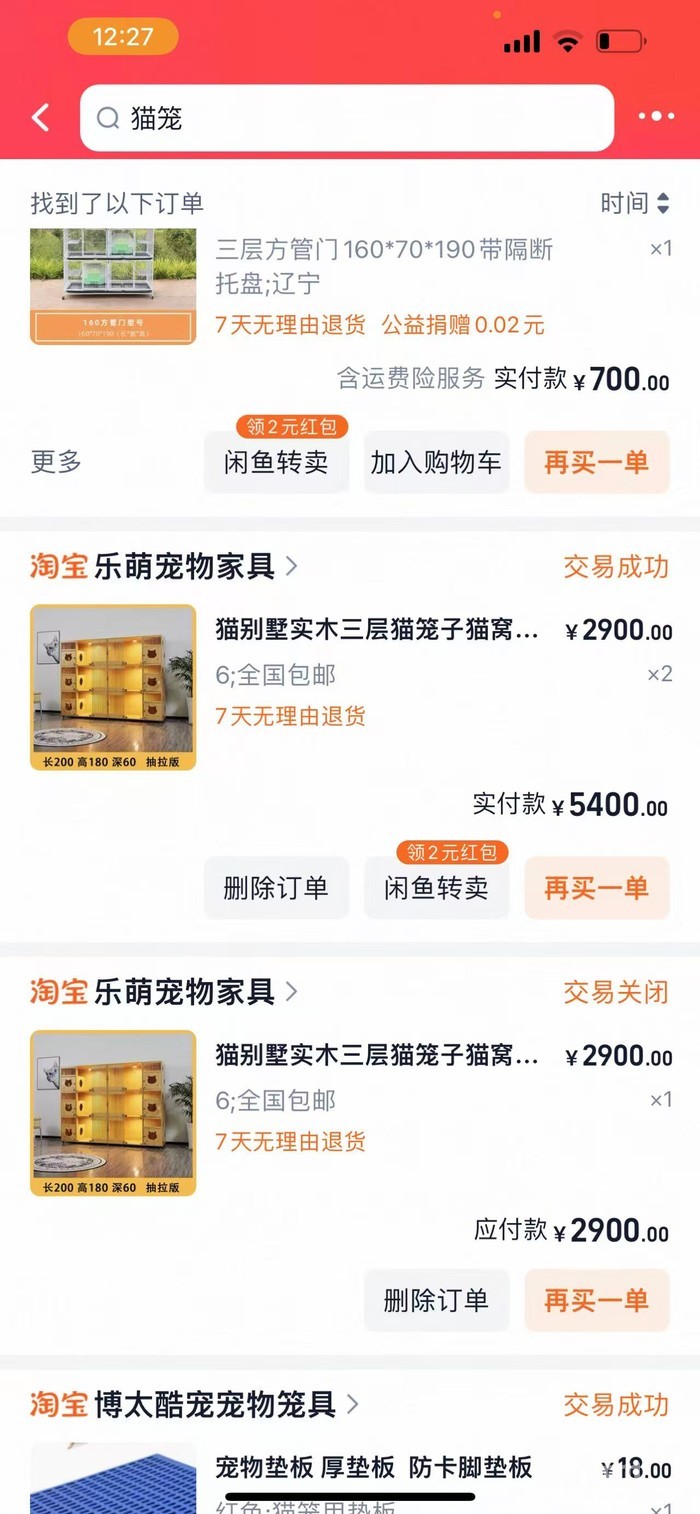Tap 删除订单 on the 交易关闭 order
700x1514 pixels.
[436, 1300]
